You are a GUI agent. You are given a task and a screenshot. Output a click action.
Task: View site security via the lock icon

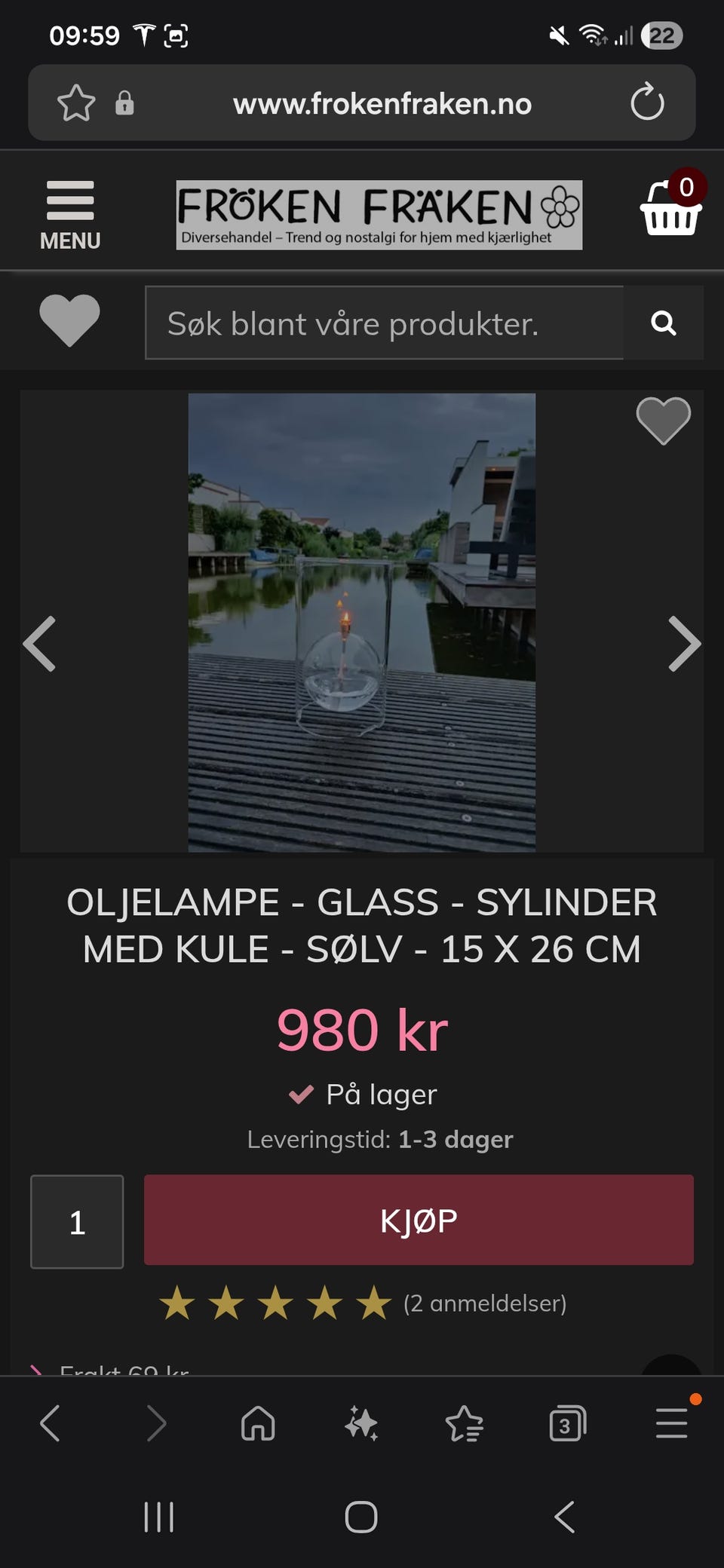point(126,103)
